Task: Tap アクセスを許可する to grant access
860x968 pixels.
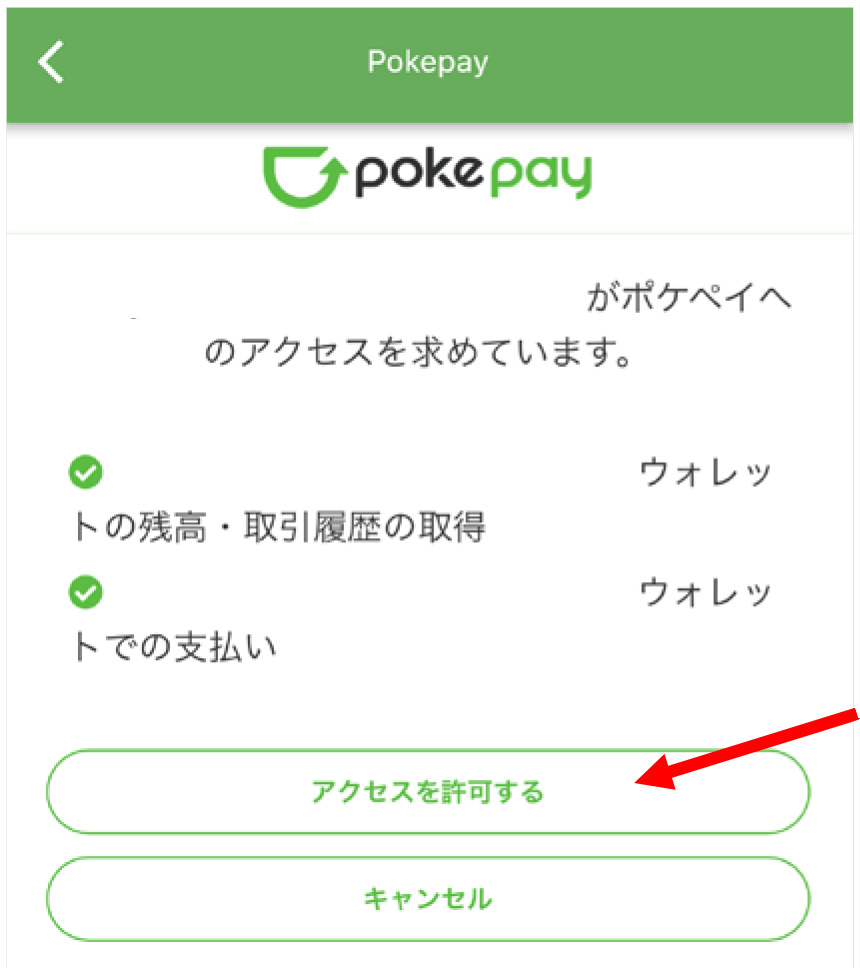Action: point(427,792)
